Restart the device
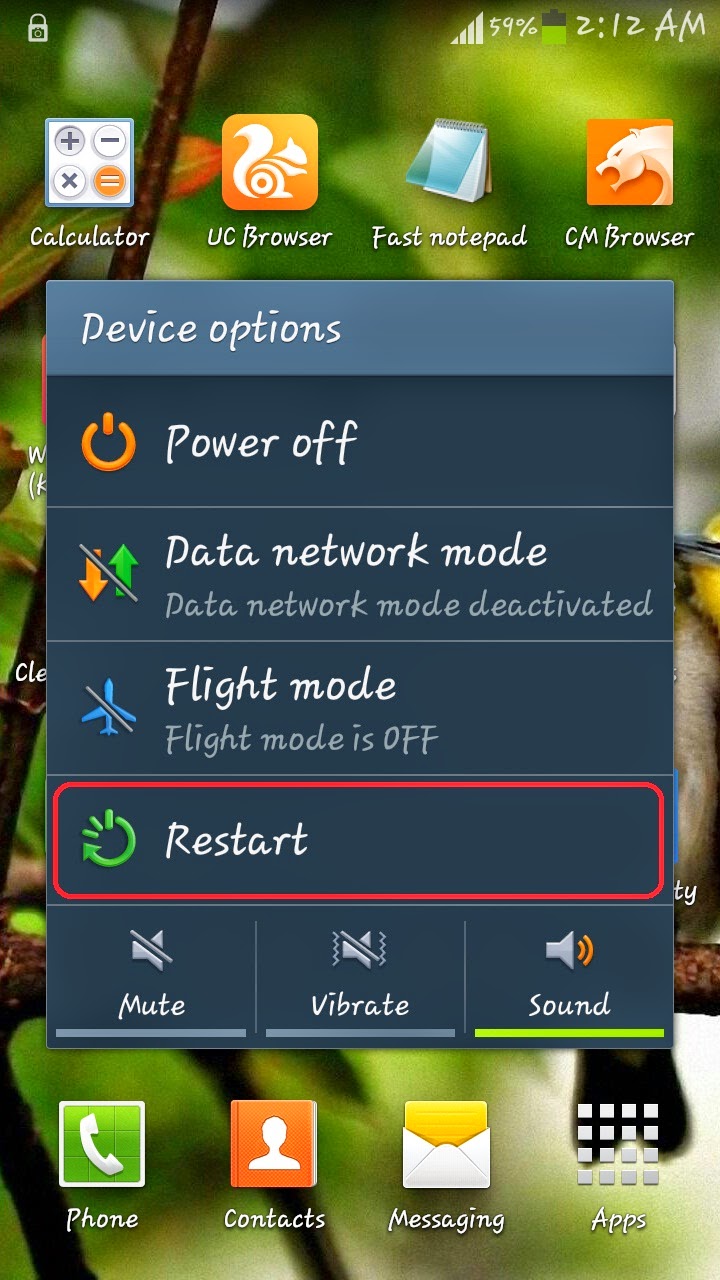 tap(358, 840)
